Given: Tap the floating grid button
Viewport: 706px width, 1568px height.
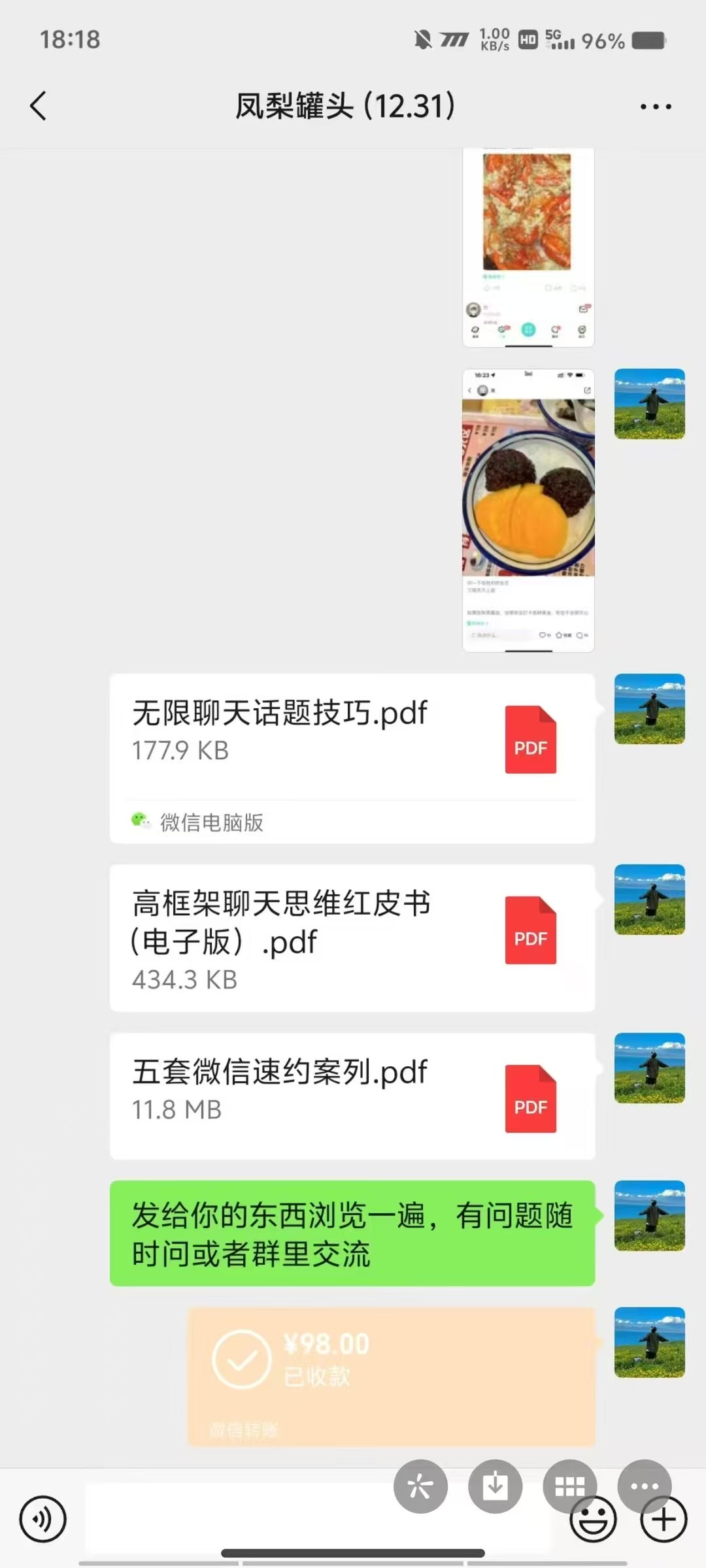Looking at the screenshot, I should coord(569,1486).
